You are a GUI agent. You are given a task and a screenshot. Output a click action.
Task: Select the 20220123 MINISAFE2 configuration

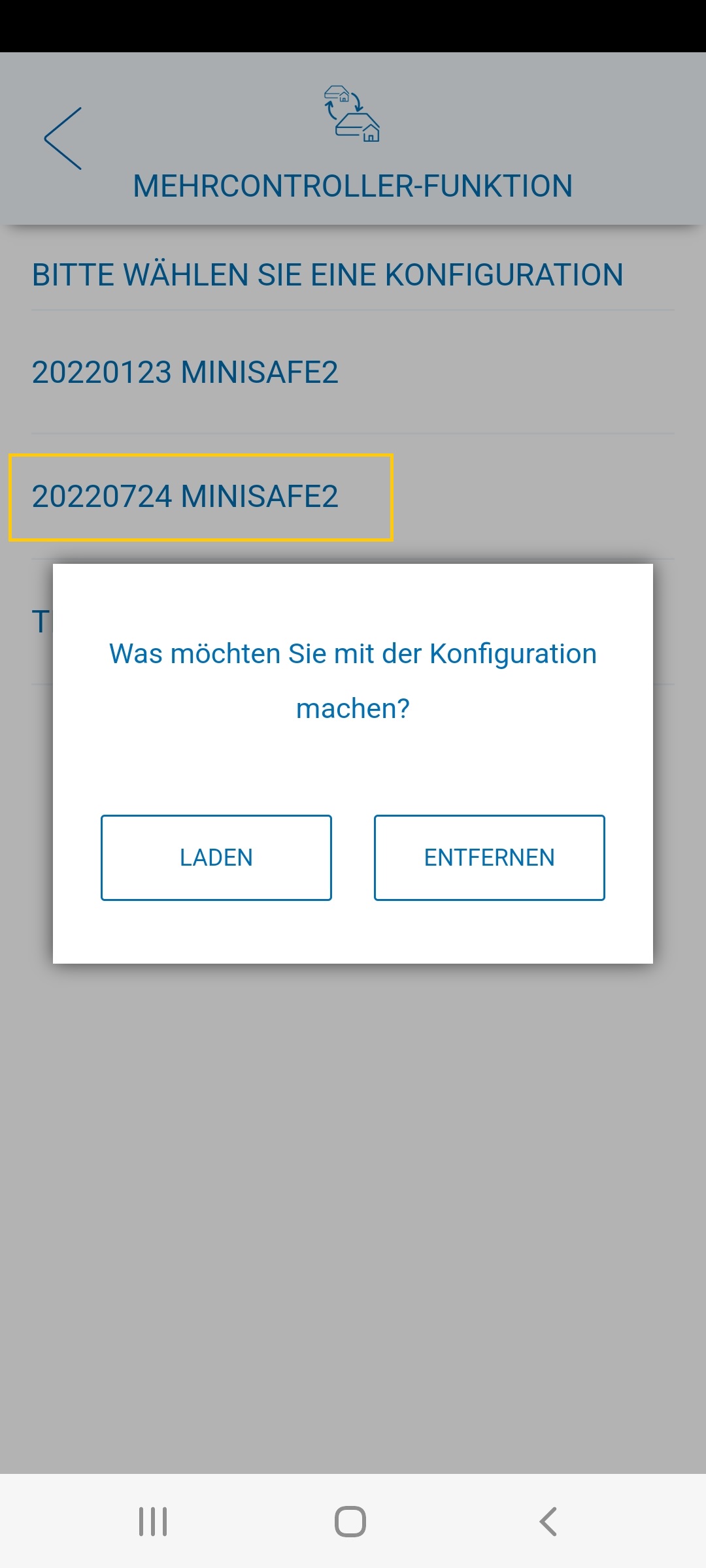(x=185, y=372)
